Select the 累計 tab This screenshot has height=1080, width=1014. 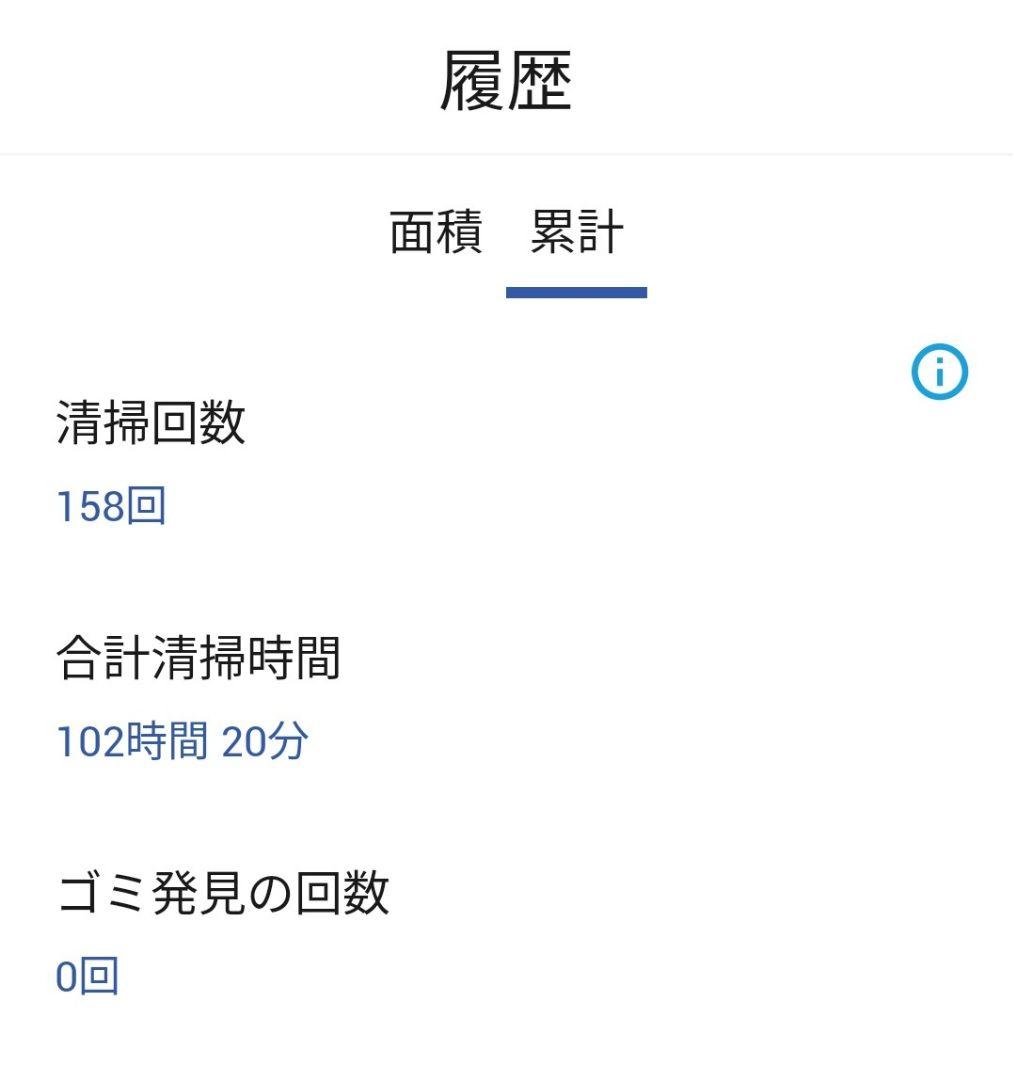pyautogui.click(x=576, y=231)
